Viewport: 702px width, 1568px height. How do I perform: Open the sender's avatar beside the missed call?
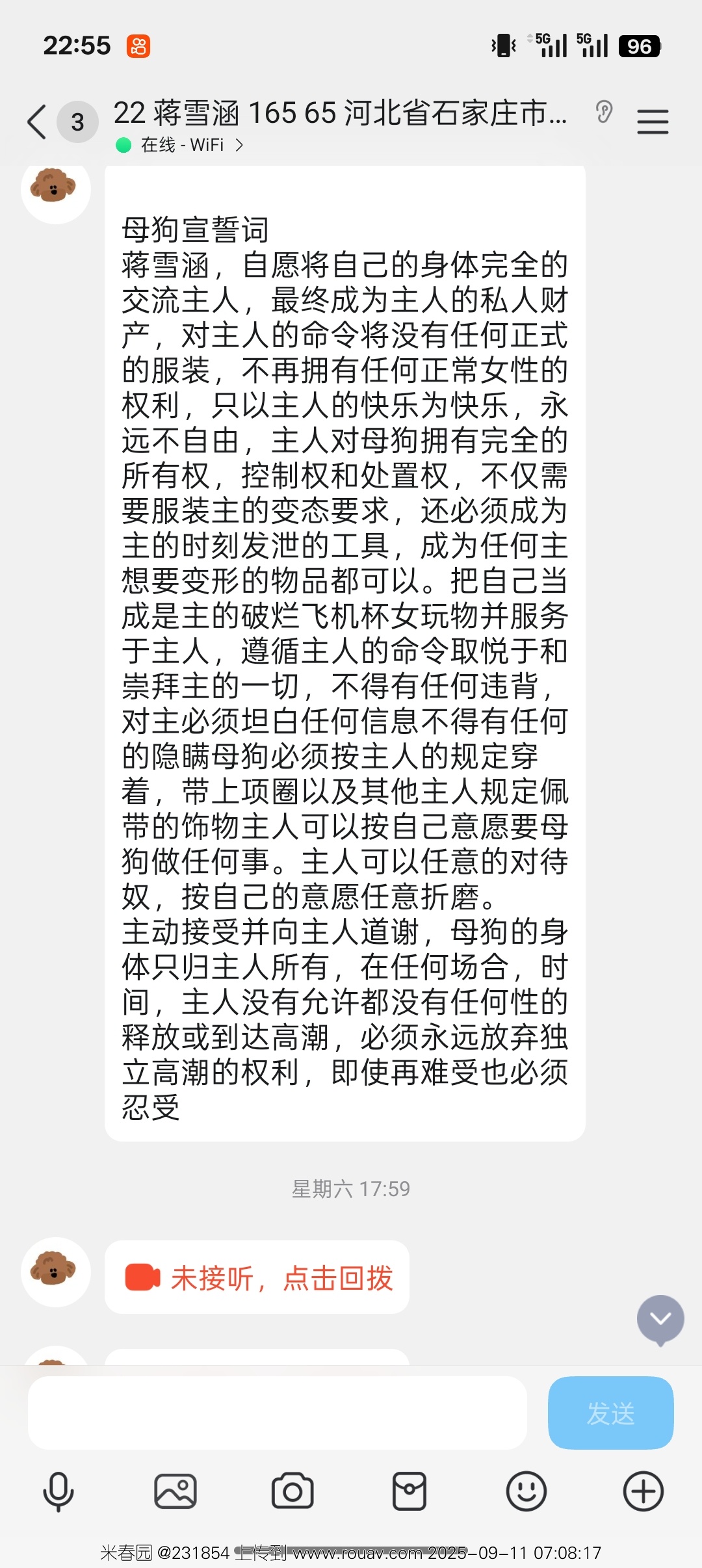[x=55, y=1272]
